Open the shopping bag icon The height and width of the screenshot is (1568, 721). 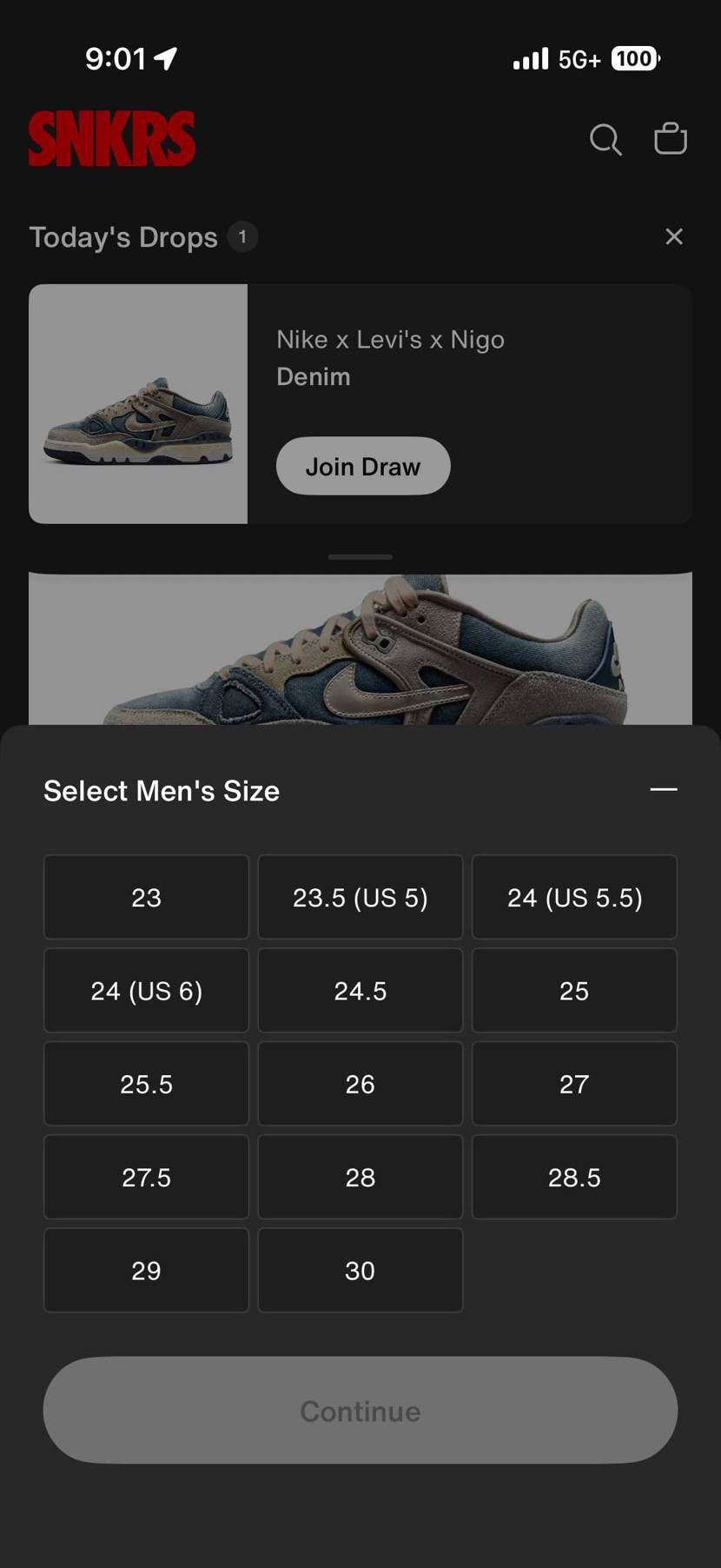coord(670,138)
